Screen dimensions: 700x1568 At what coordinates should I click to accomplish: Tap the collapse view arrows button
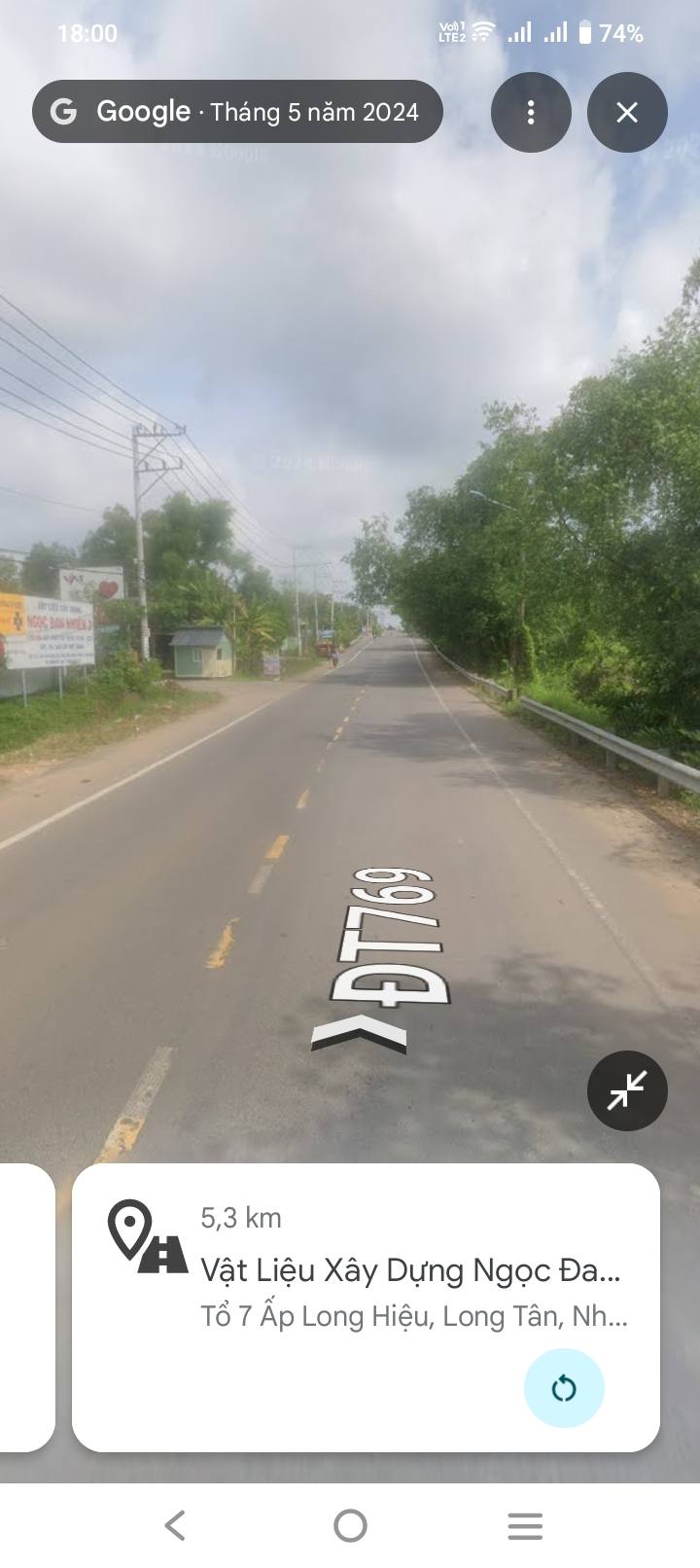coord(627,1090)
